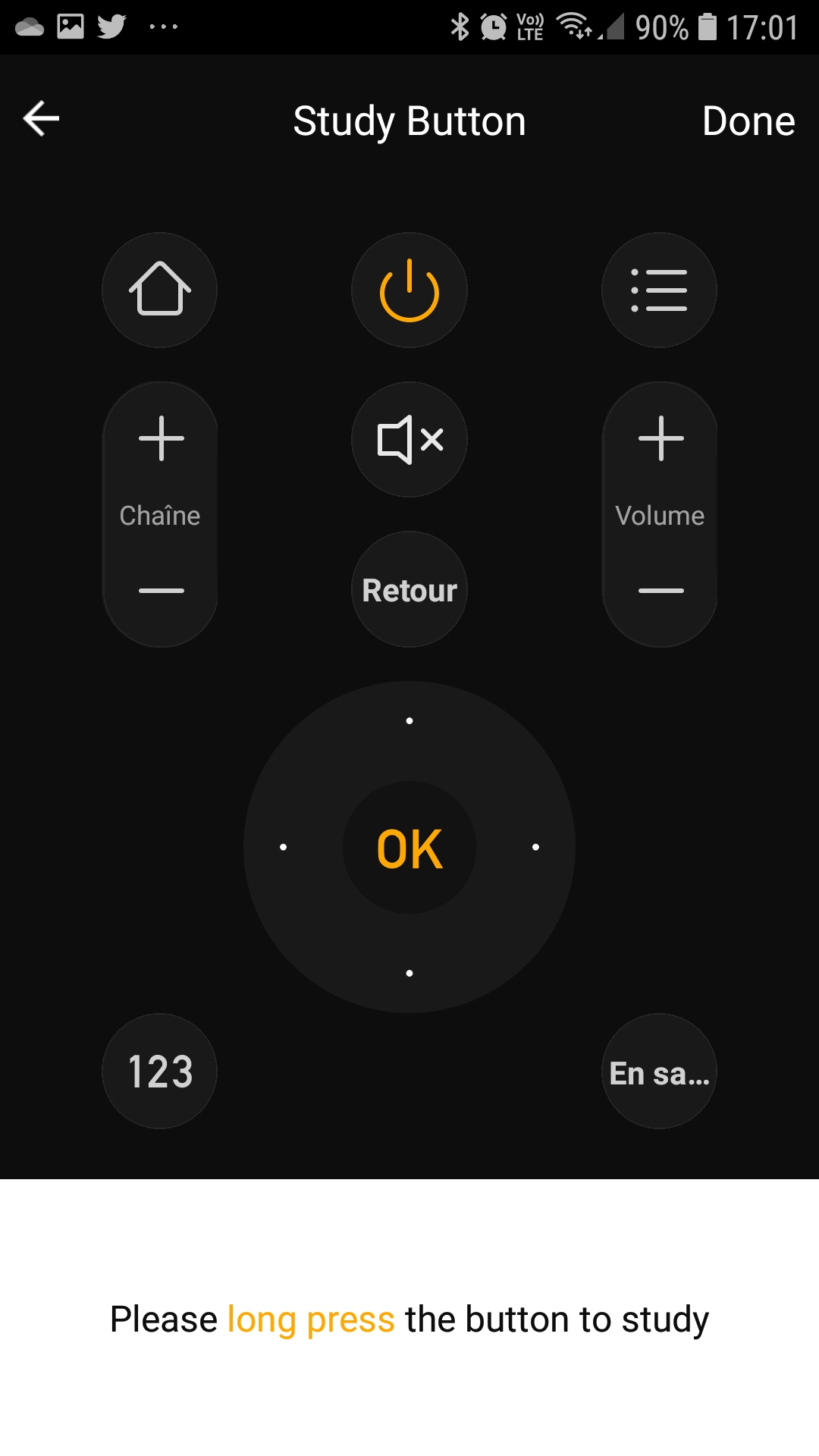Decrease the Chaîne channel with minus
This screenshot has width=819, height=1456.
(x=161, y=590)
